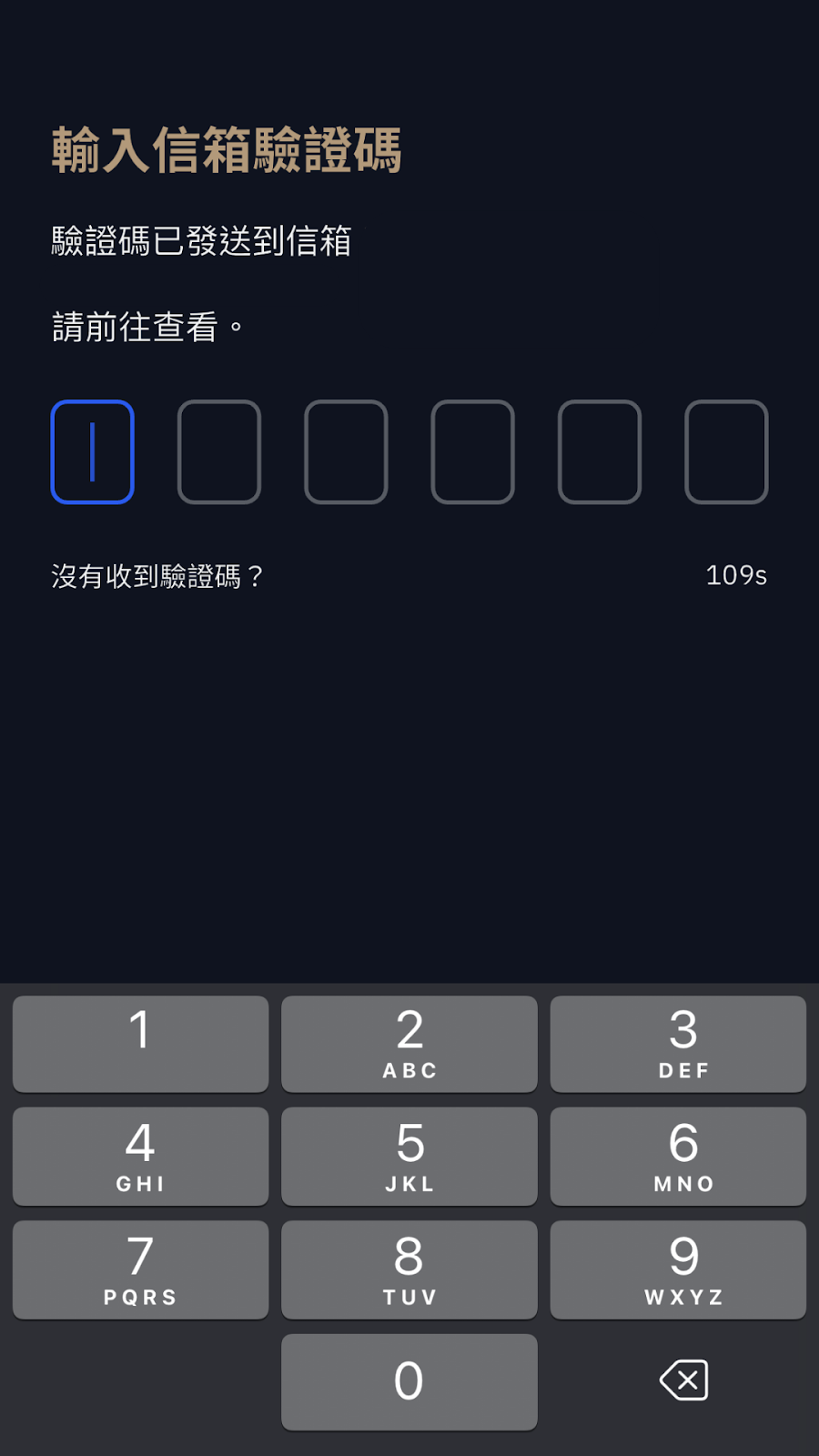Enter digit 4 using keypad
819x1456 pixels.
(x=140, y=1157)
